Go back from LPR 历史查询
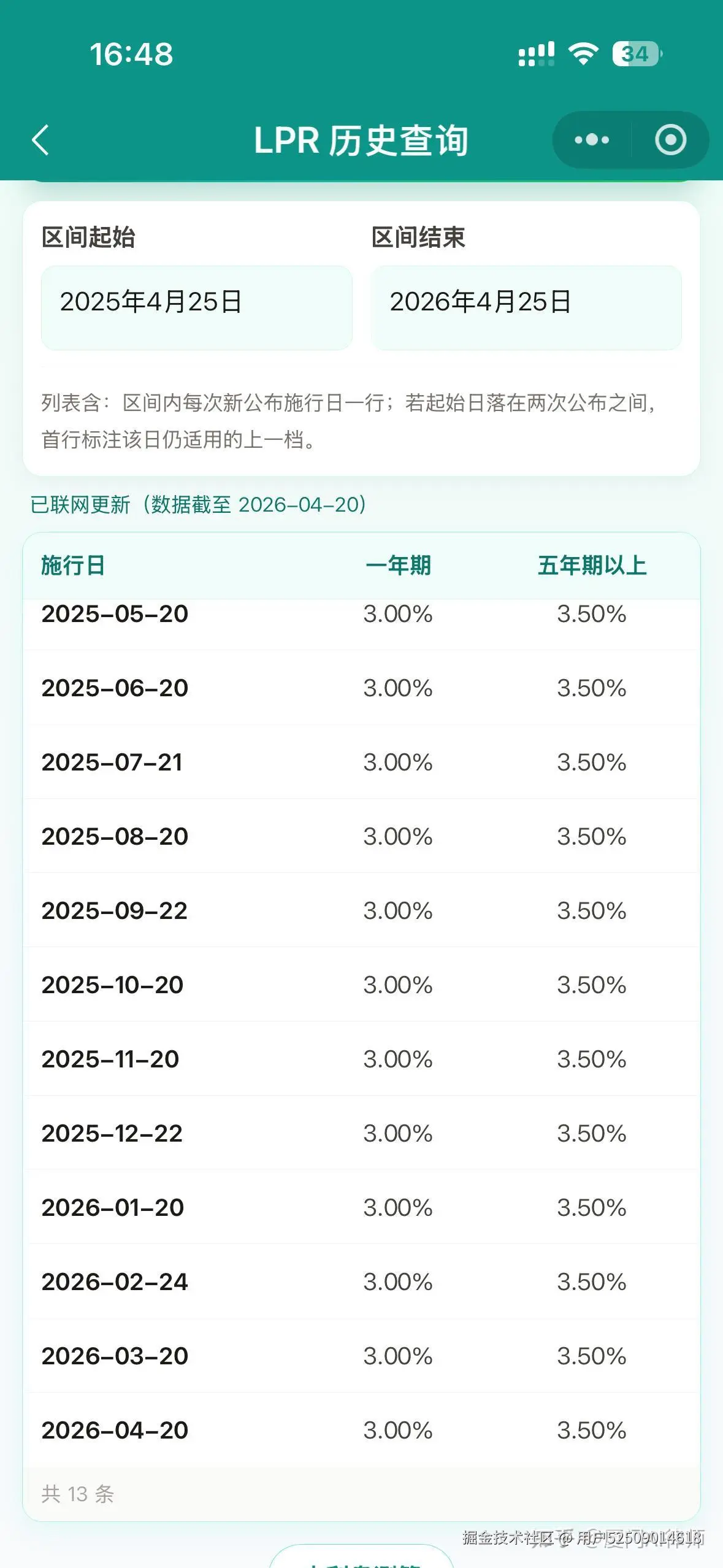The width and height of the screenshot is (723, 1568). [40, 140]
